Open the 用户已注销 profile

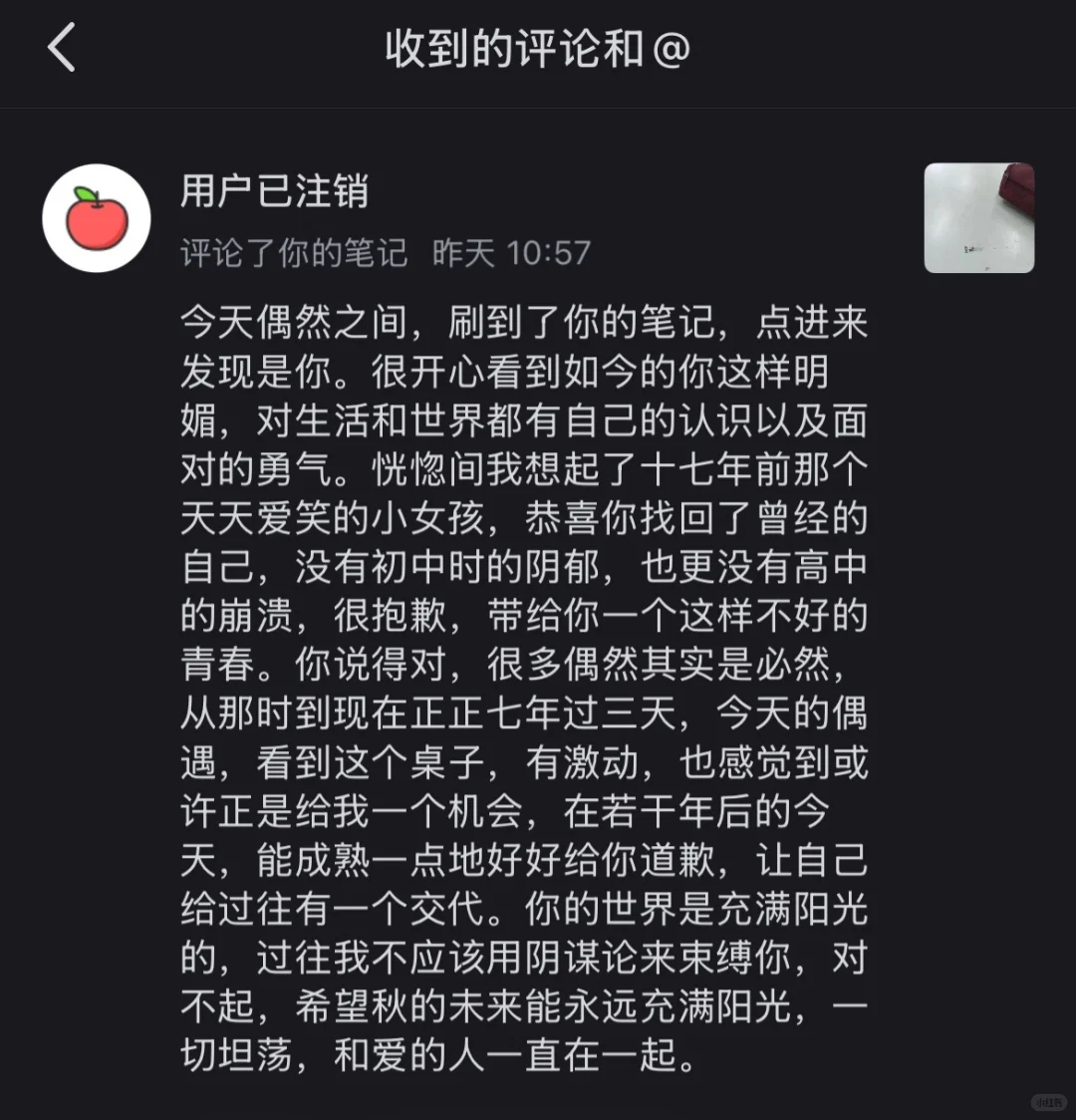tap(274, 194)
